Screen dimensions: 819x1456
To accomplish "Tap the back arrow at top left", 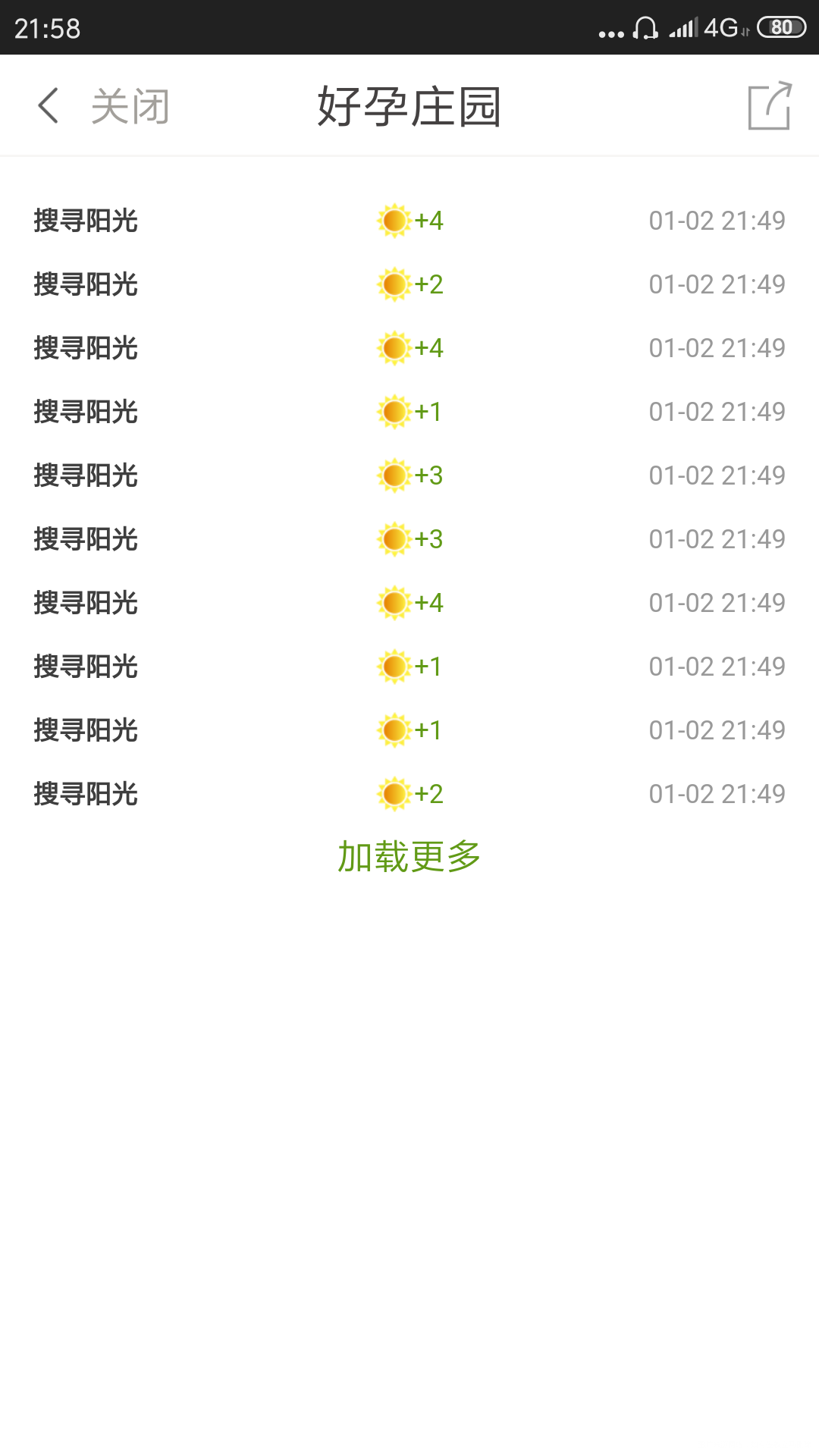I will pos(47,105).
